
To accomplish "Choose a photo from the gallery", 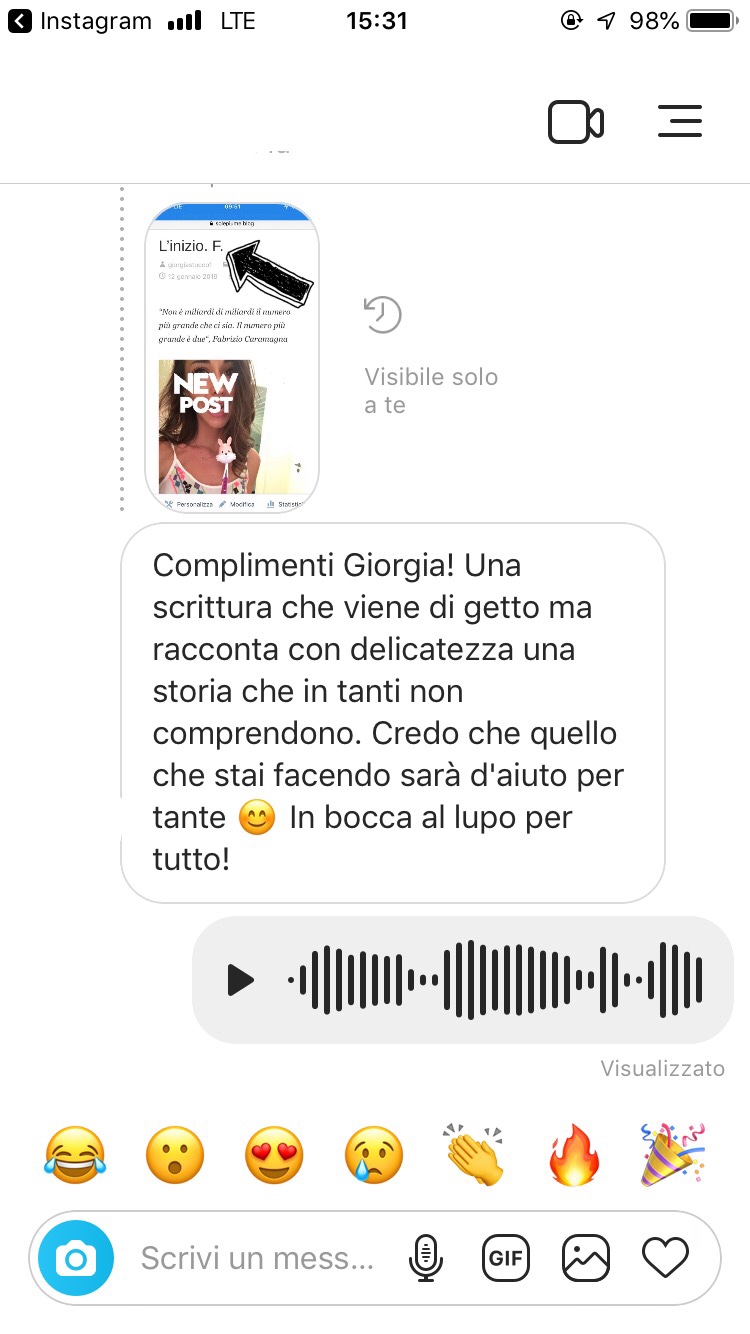I will click(x=586, y=1258).
